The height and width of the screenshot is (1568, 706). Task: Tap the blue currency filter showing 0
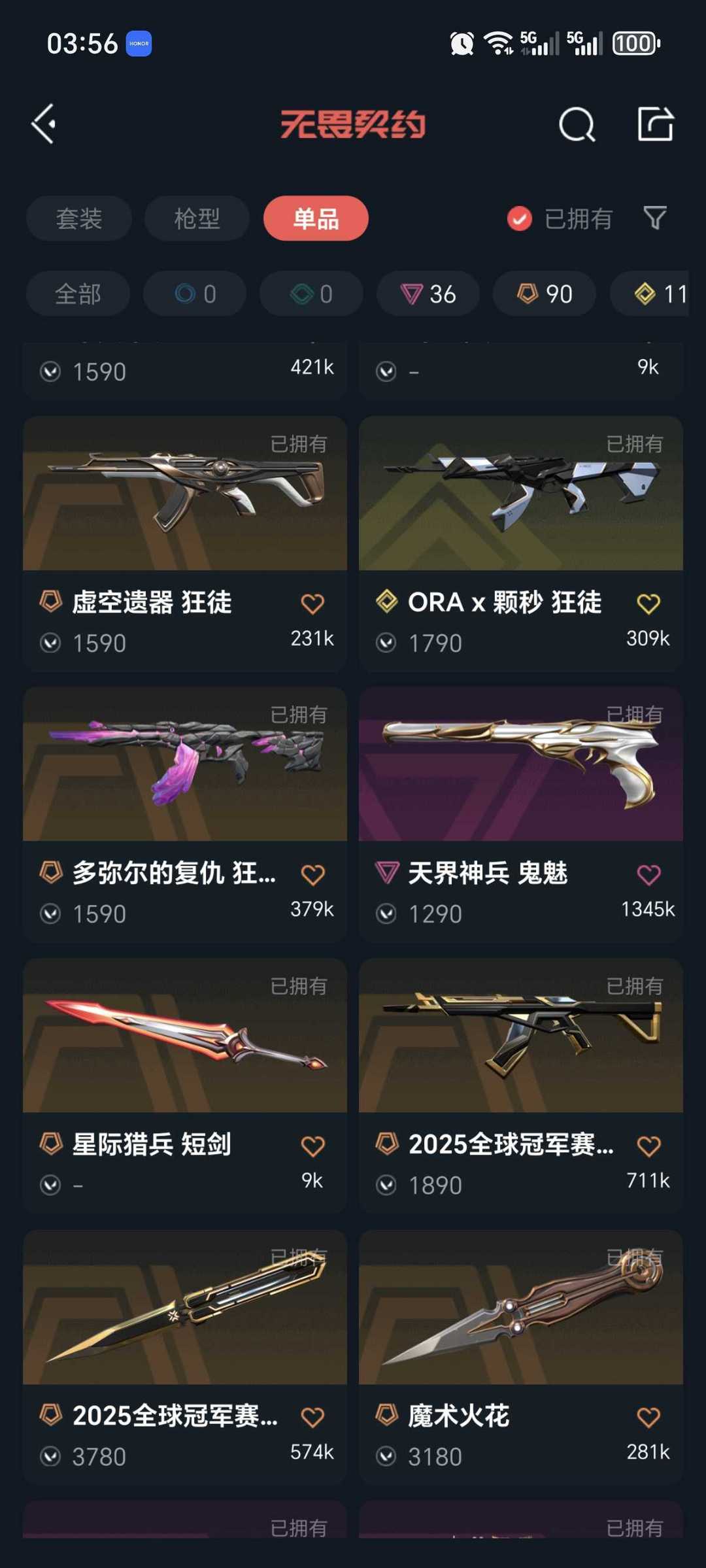click(193, 294)
